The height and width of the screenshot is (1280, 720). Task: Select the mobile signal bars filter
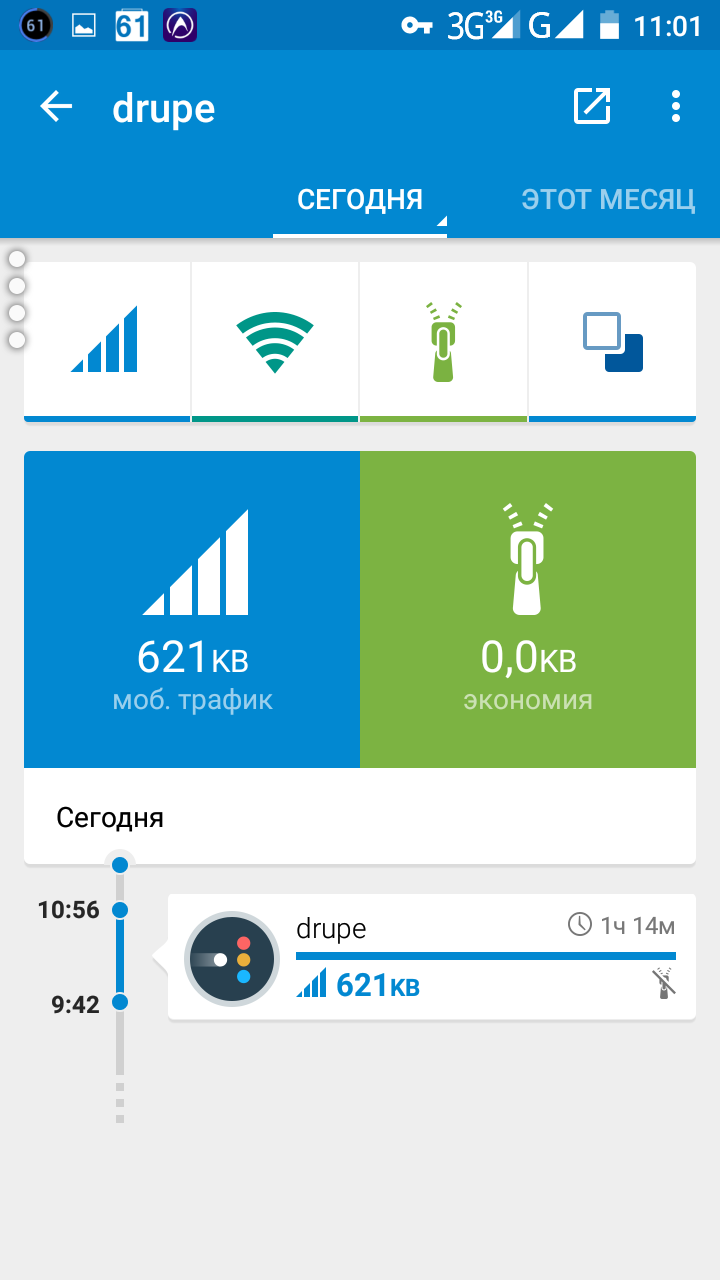[107, 341]
